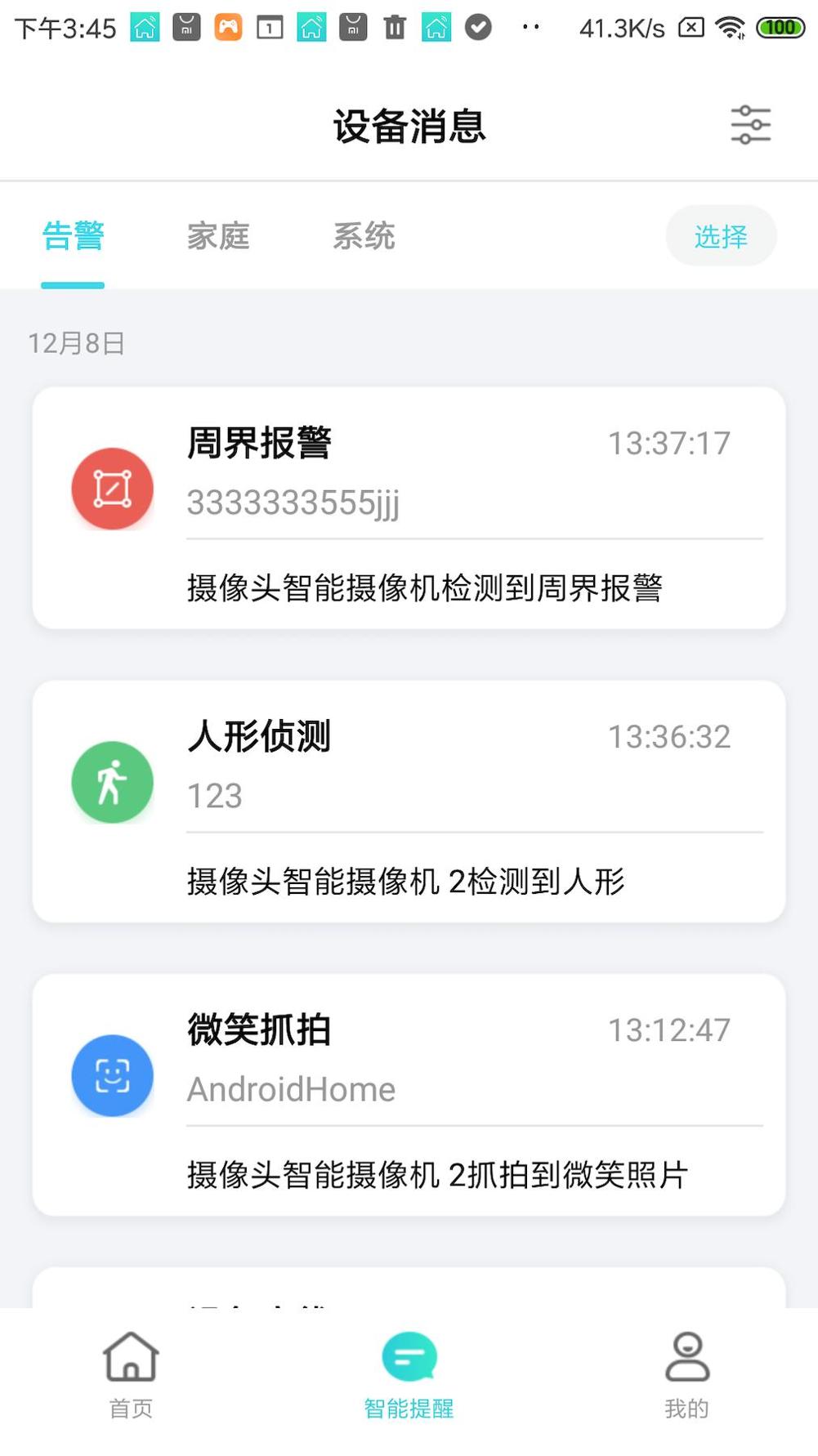The width and height of the screenshot is (818, 1456).
Task: Click the blue smile capture face icon
Action: pos(112,1076)
